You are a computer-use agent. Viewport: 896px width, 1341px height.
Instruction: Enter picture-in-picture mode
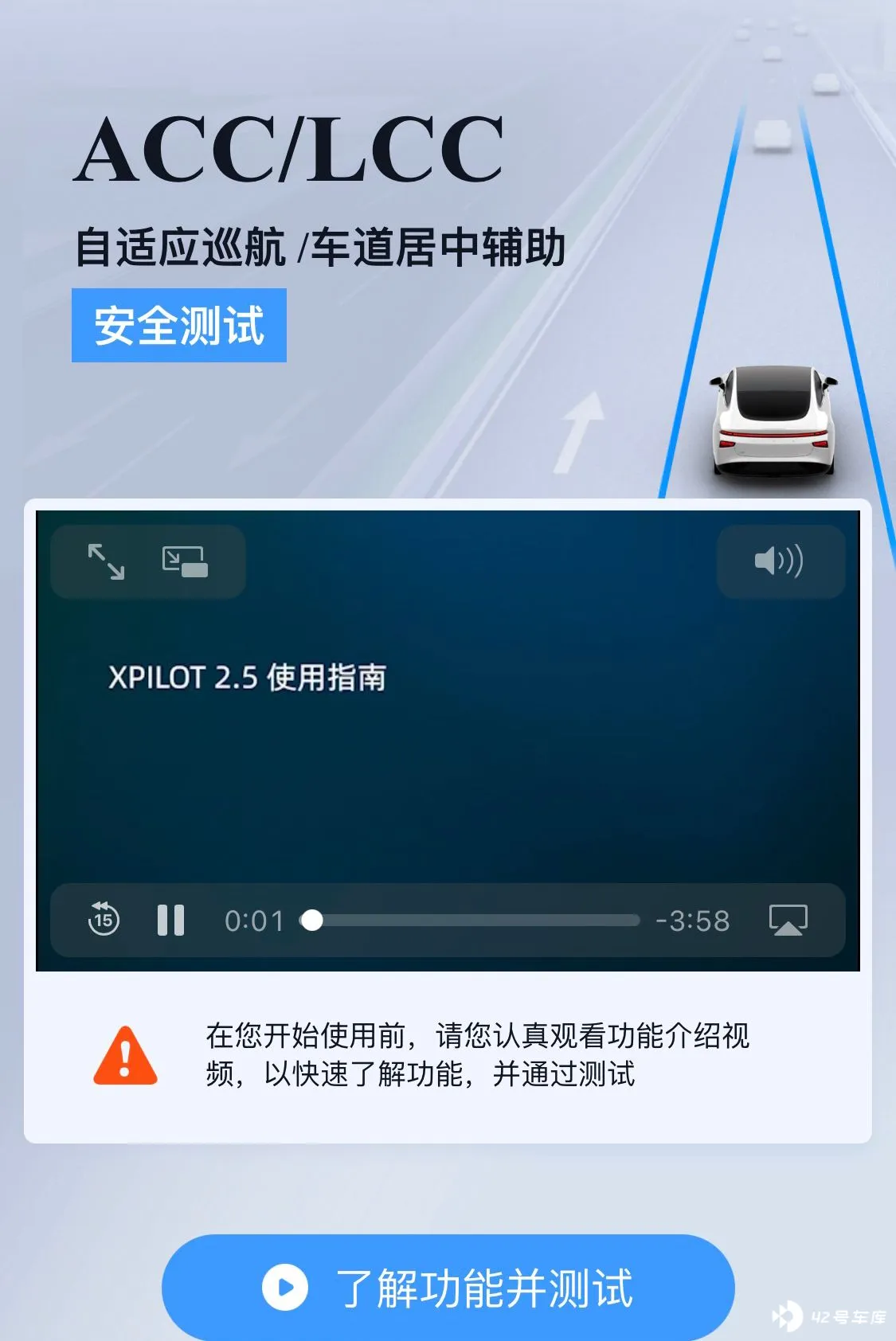click(185, 561)
